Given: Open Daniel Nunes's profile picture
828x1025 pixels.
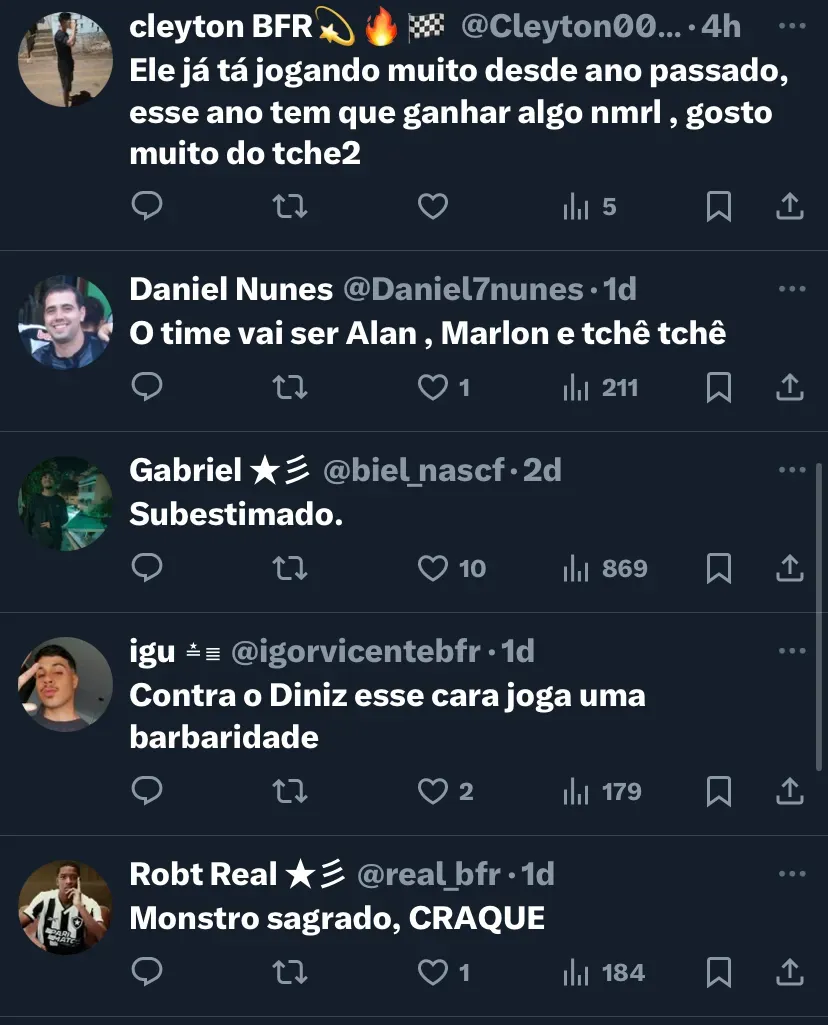Looking at the screenshot, I should 66,323.
